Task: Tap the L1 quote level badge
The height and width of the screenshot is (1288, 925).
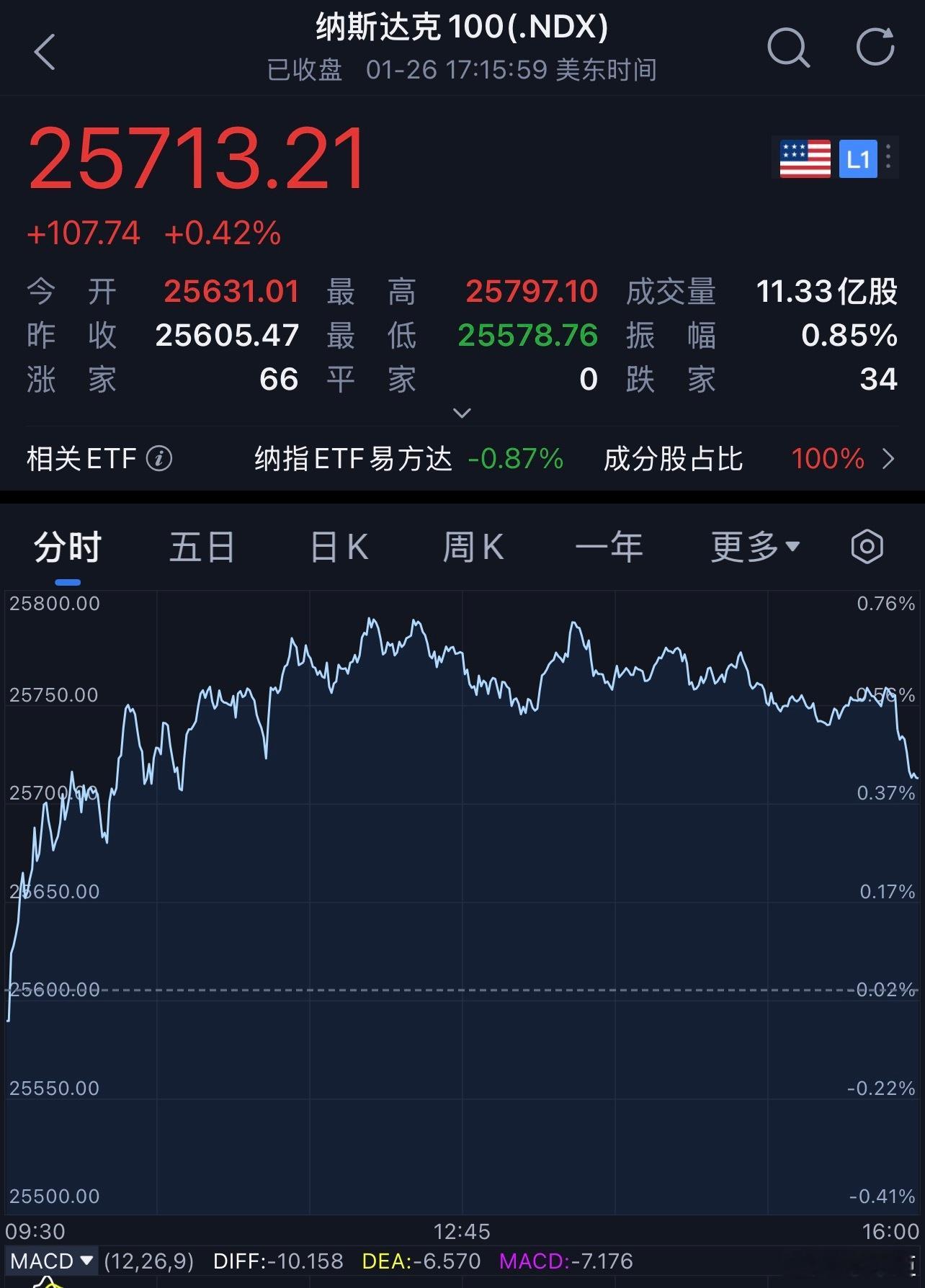Action: point(859,158)
